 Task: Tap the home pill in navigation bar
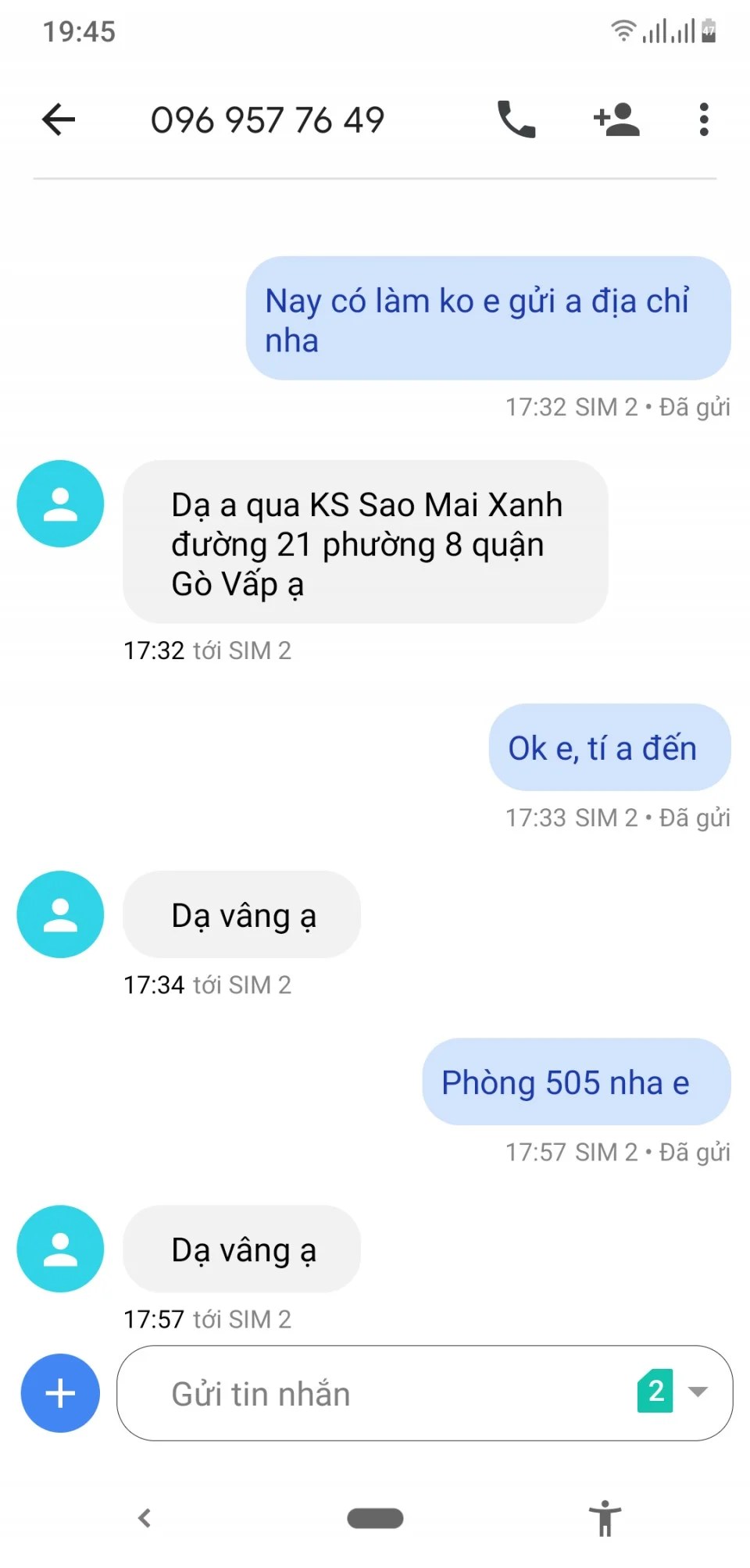click(375, 1518)
